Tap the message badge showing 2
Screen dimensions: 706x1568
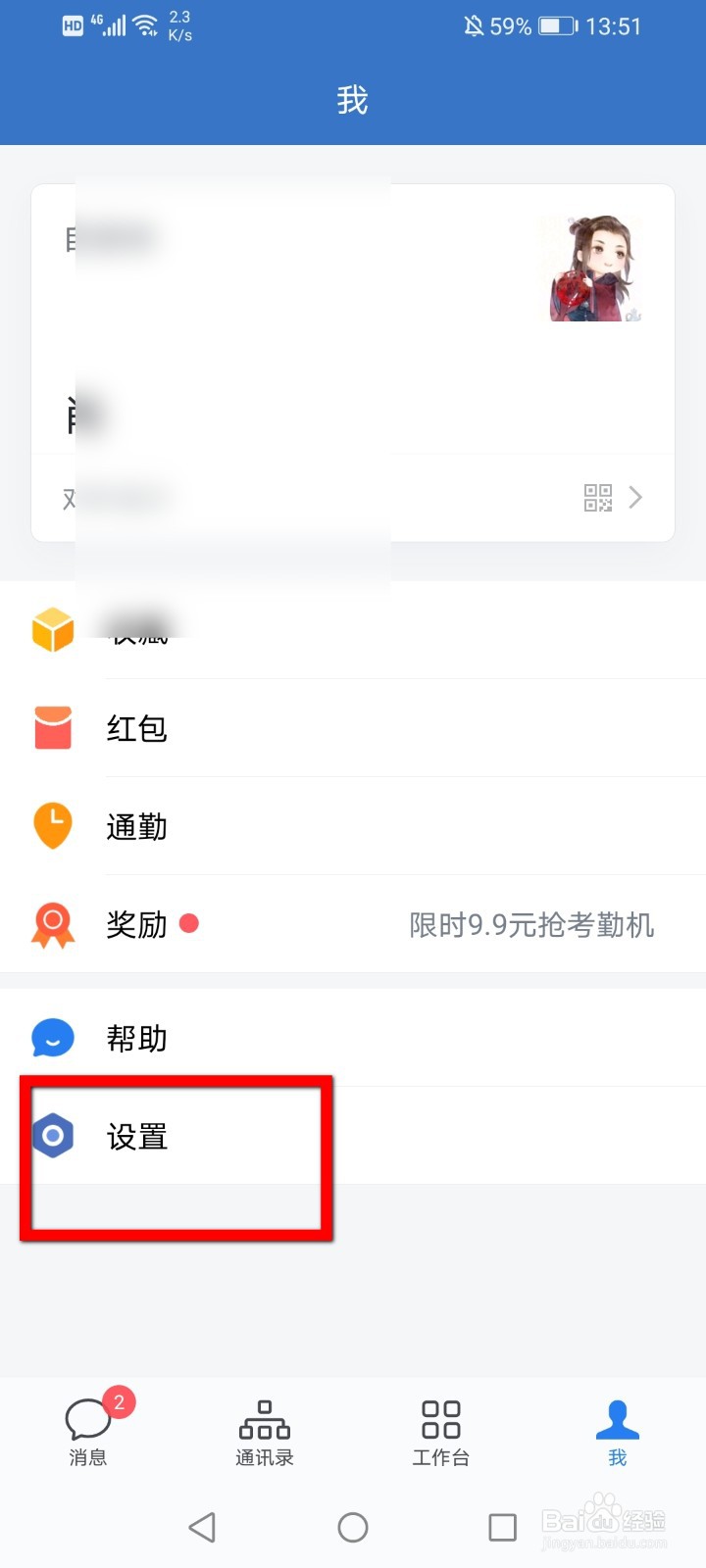point(119,1403)
